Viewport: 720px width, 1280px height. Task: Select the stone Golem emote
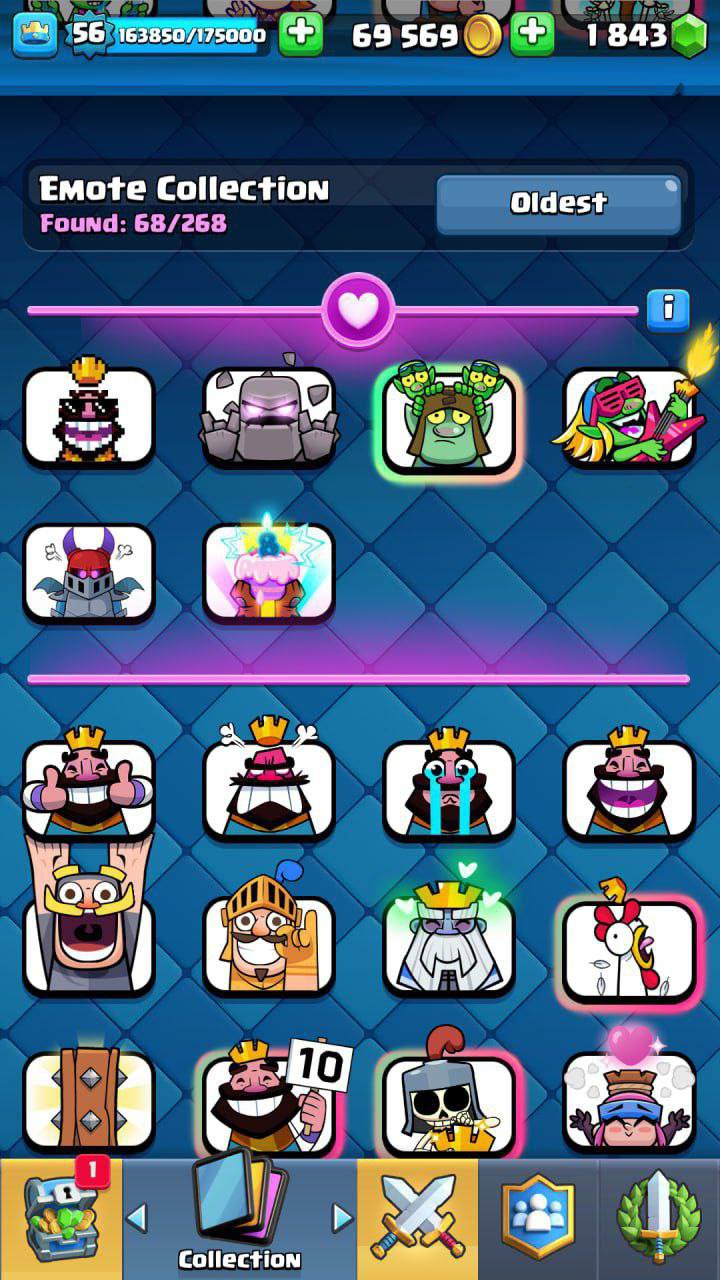[x=269, y=417]
